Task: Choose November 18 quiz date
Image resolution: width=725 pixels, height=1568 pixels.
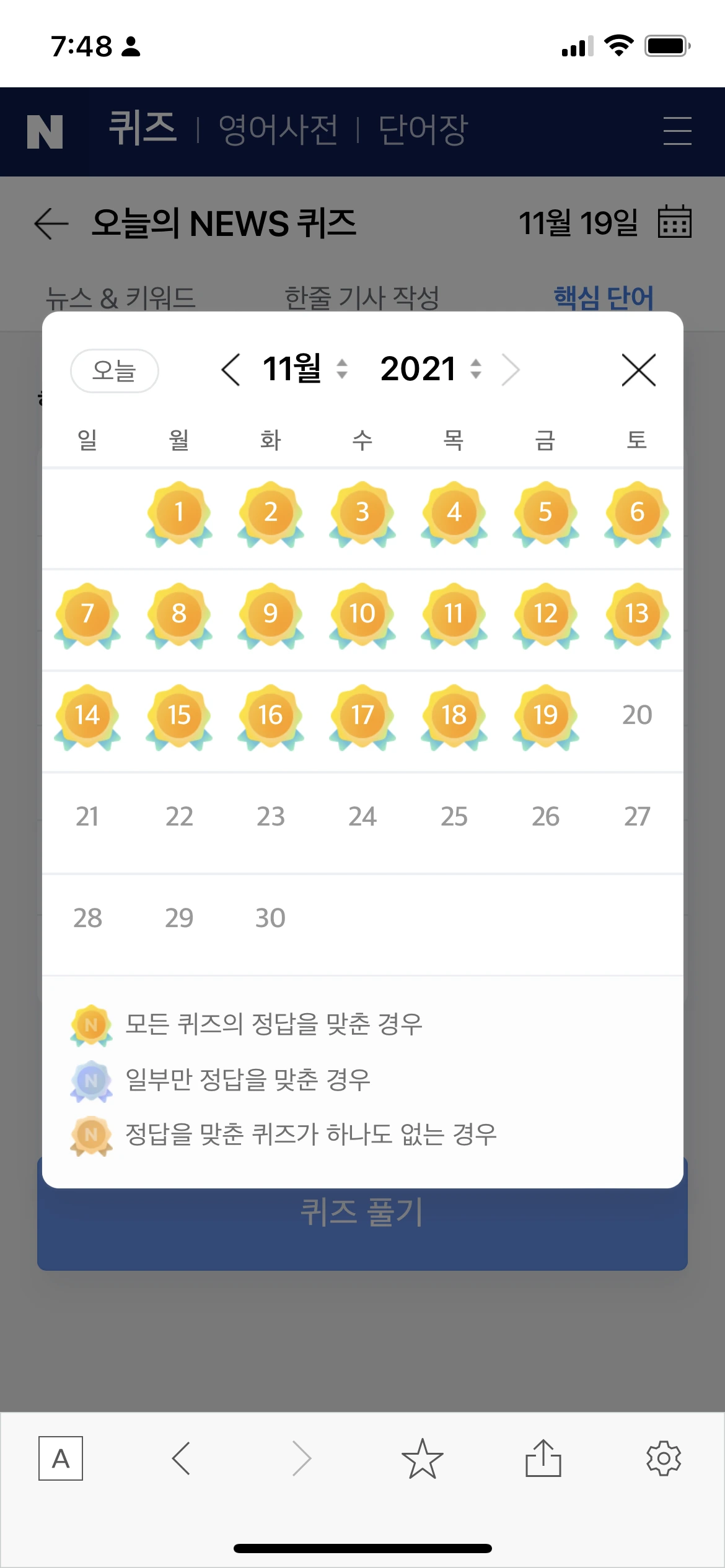Action: 454,716
